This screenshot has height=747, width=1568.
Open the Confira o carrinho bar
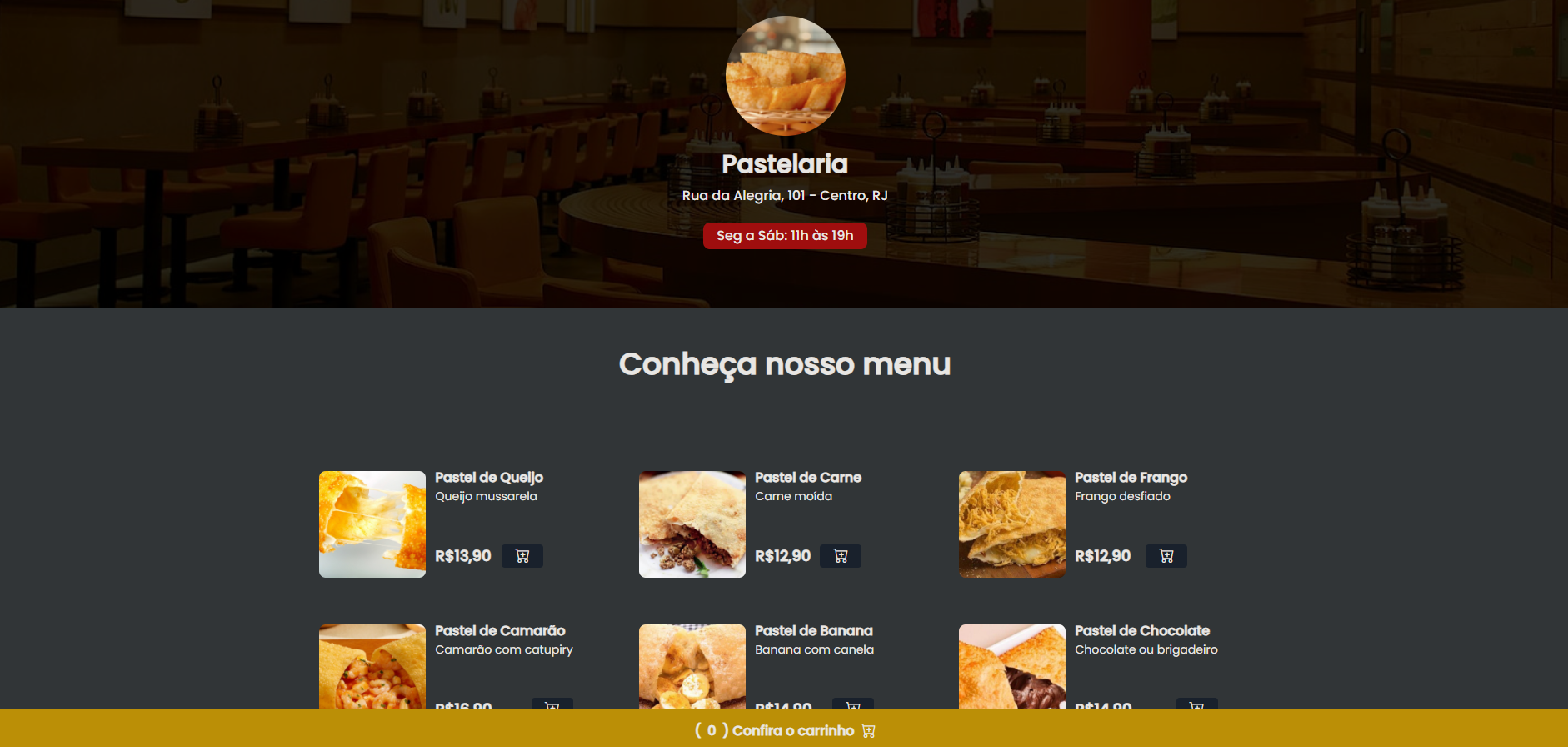pos(784,730)
